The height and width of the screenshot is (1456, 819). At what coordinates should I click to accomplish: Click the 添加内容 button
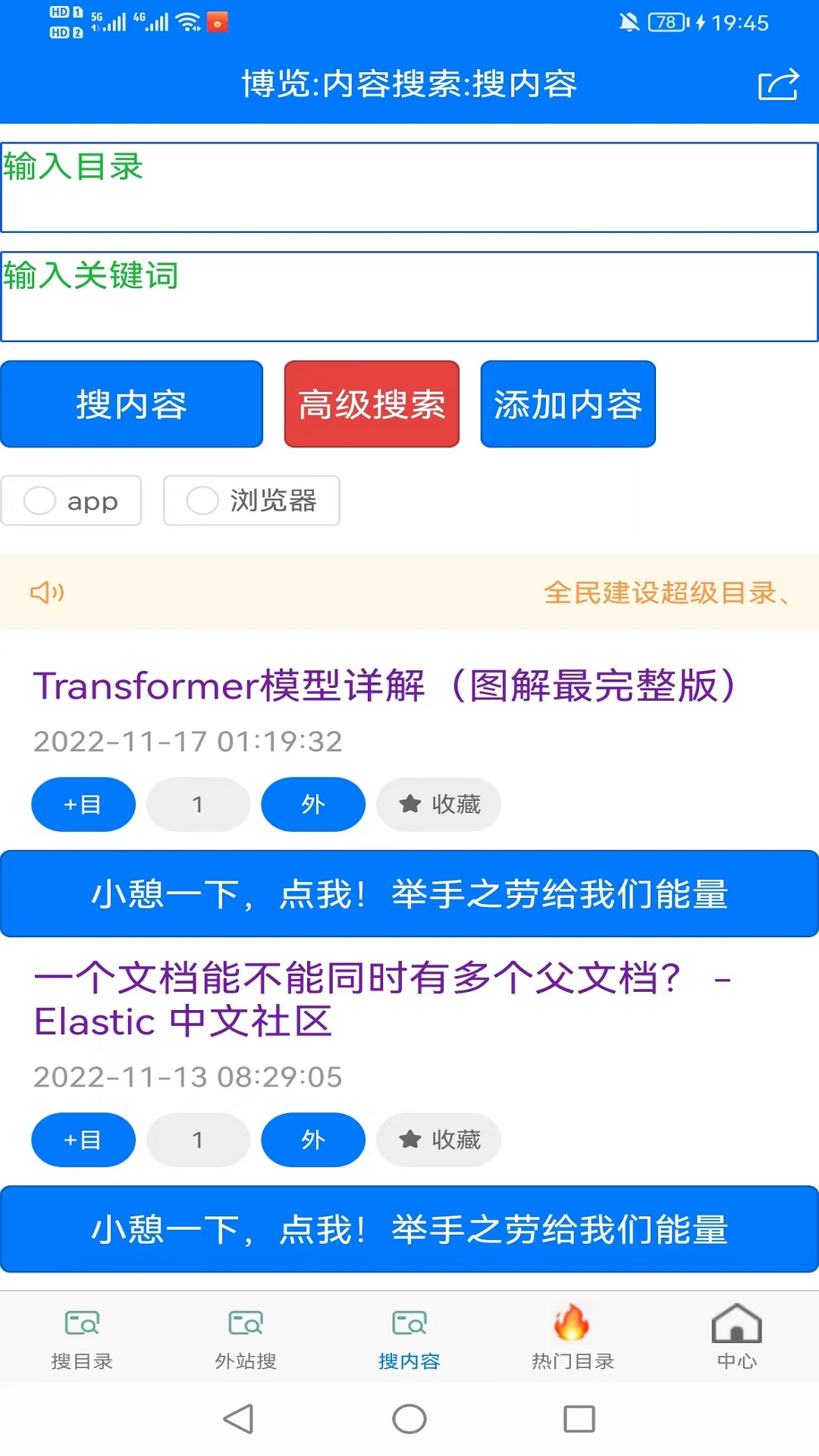[x=567, y=404]
